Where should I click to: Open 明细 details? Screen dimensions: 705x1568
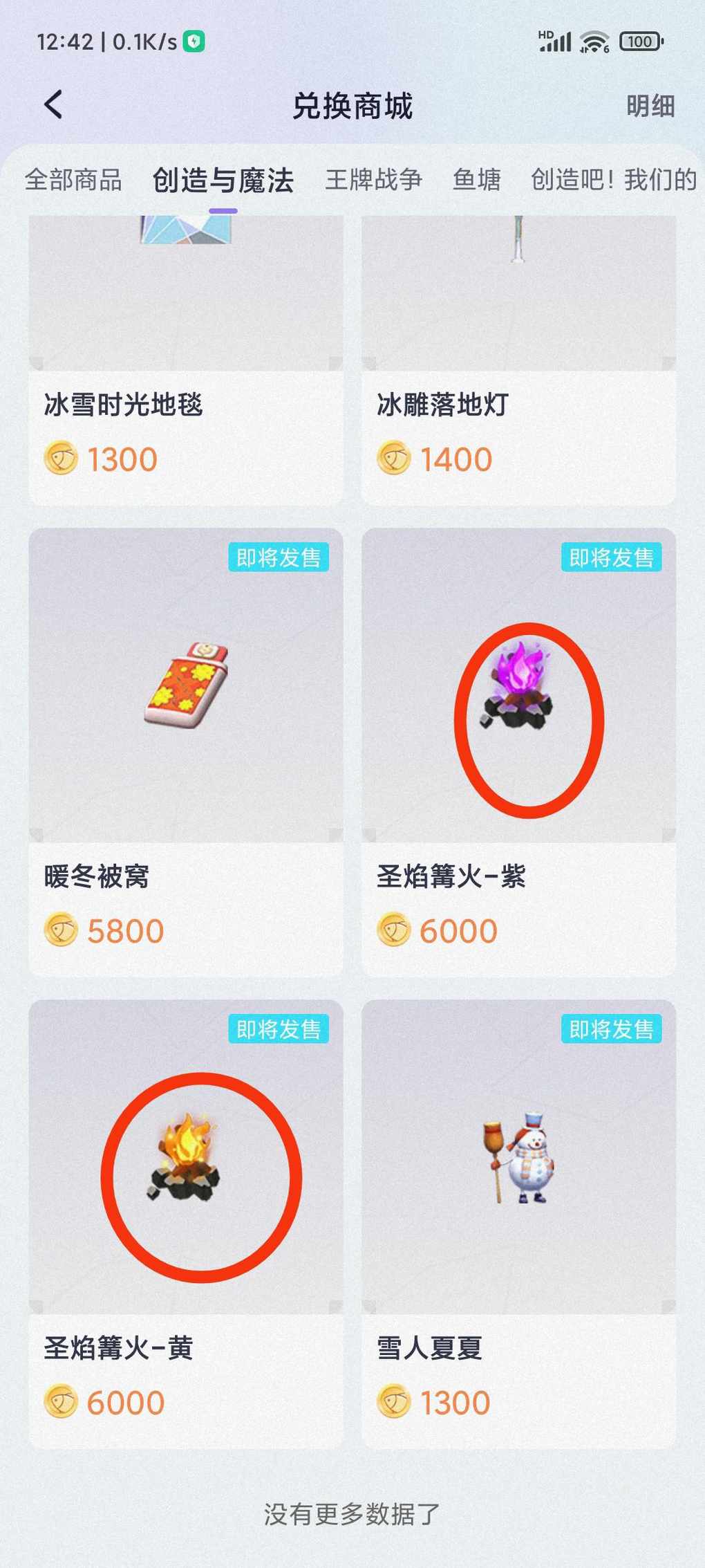click(650, 107)
